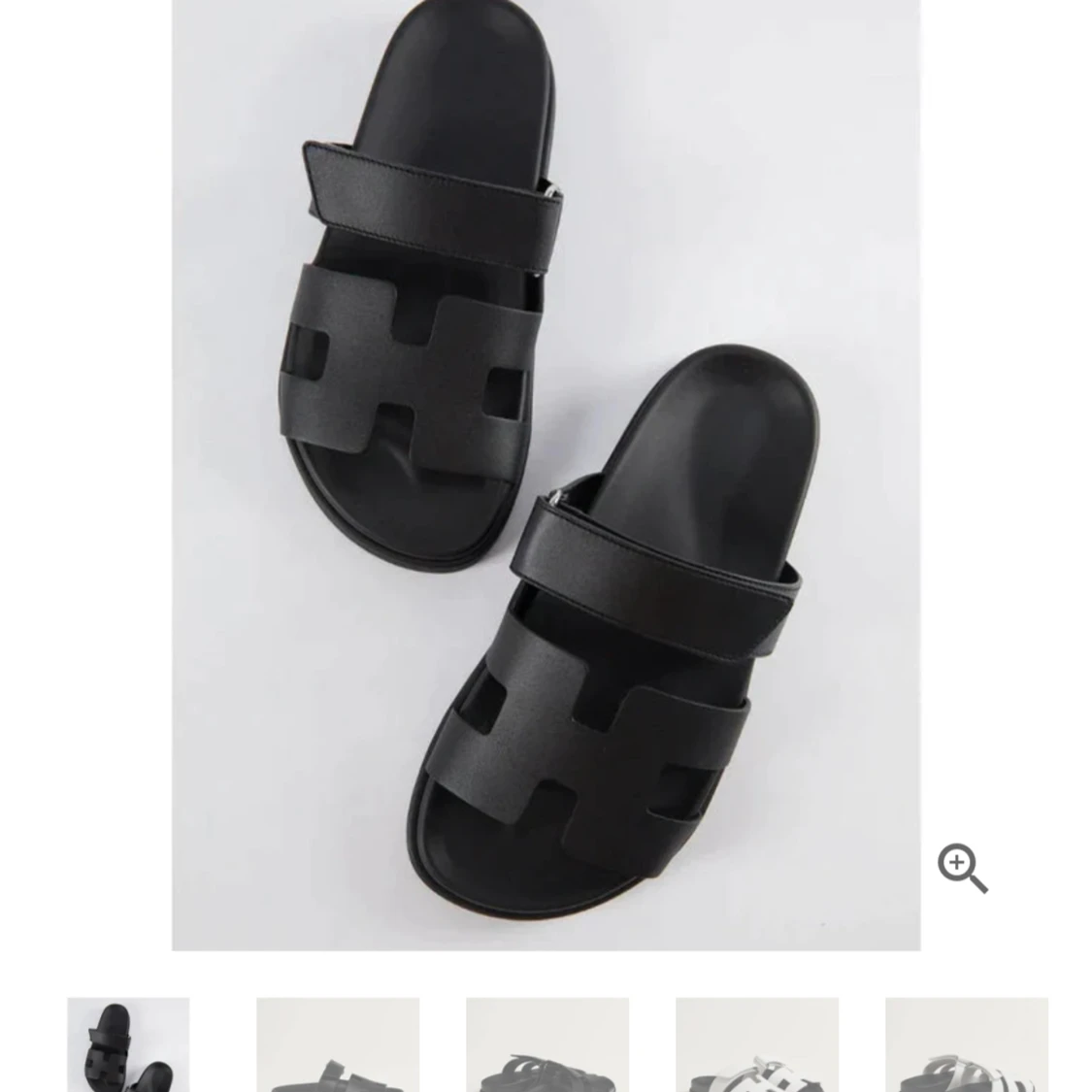Zoom into the product image with magnifier

click(x=962, y=867)
